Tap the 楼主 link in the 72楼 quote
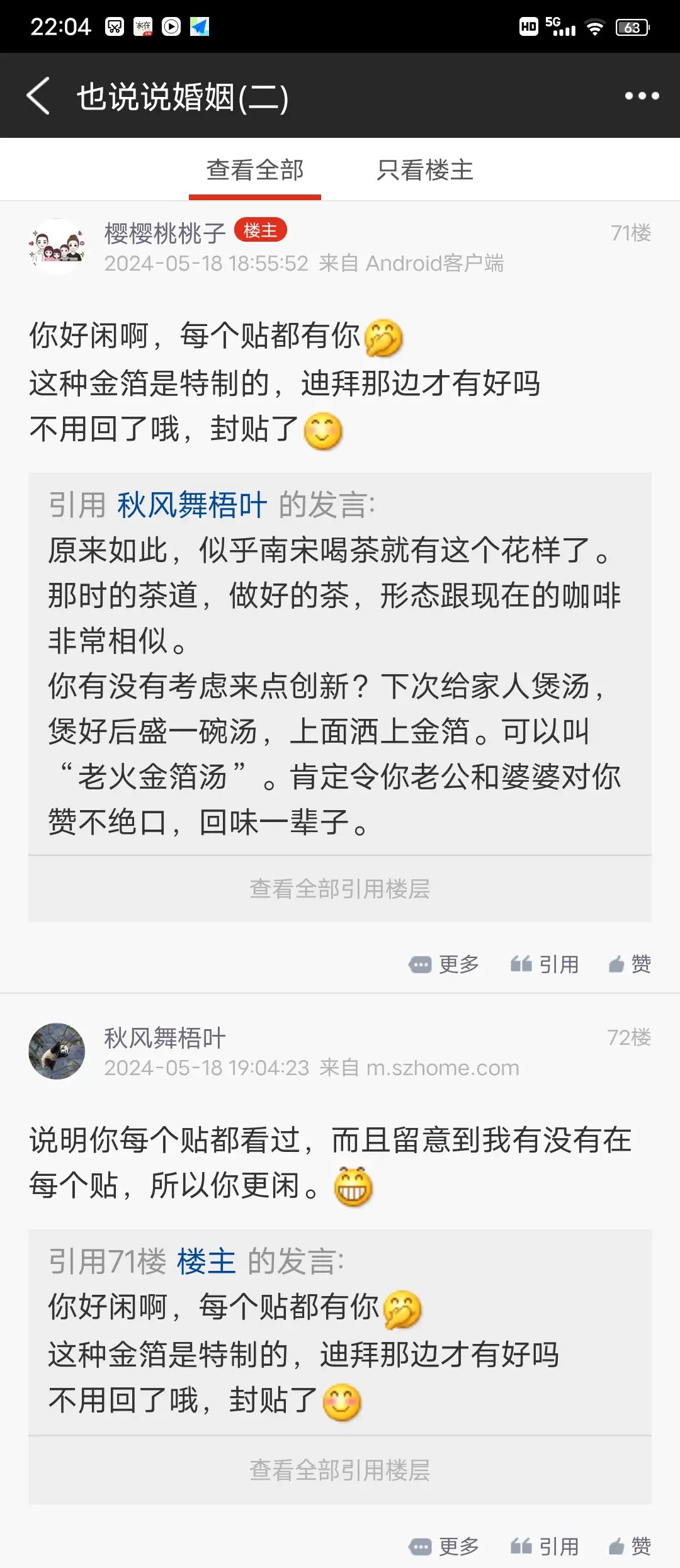The height and width of the screenshot is (1568, 680). (207, 1261)
